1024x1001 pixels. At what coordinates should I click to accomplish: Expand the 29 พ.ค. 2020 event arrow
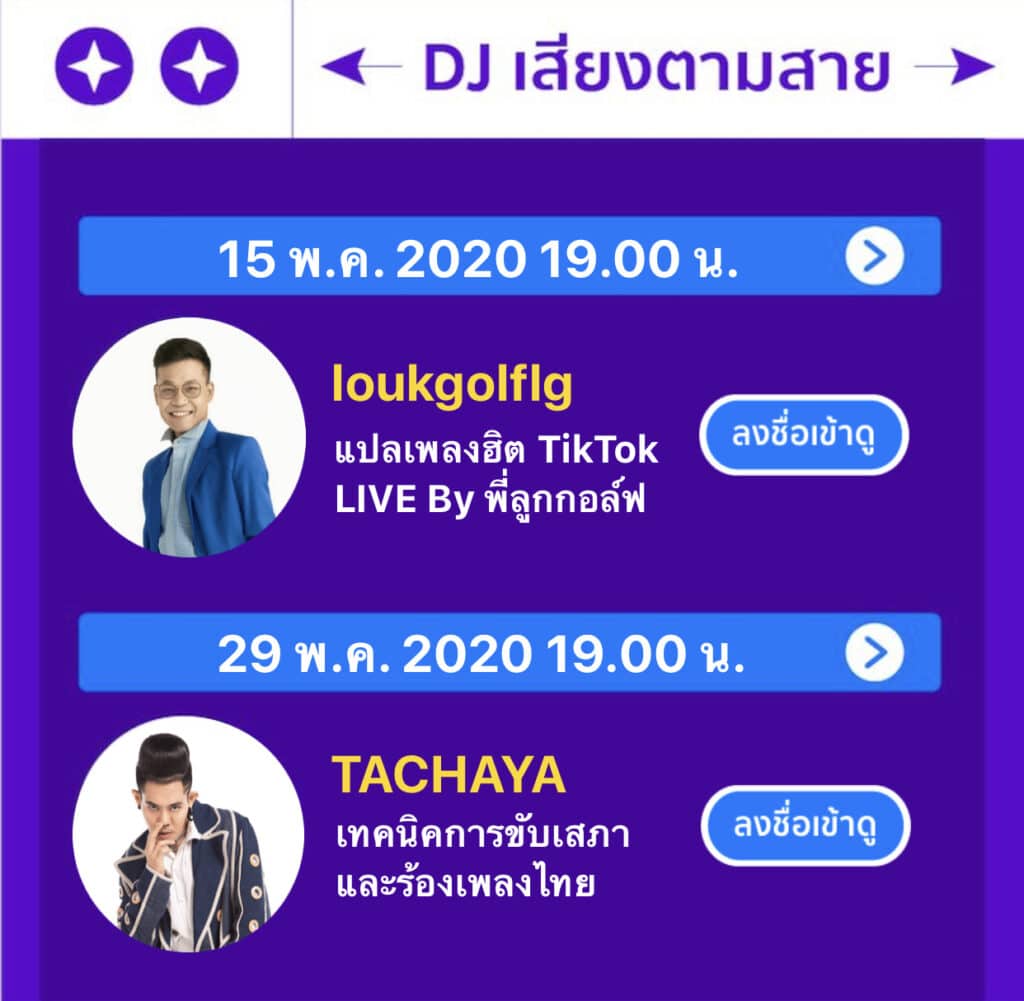(x=874, y=653)
